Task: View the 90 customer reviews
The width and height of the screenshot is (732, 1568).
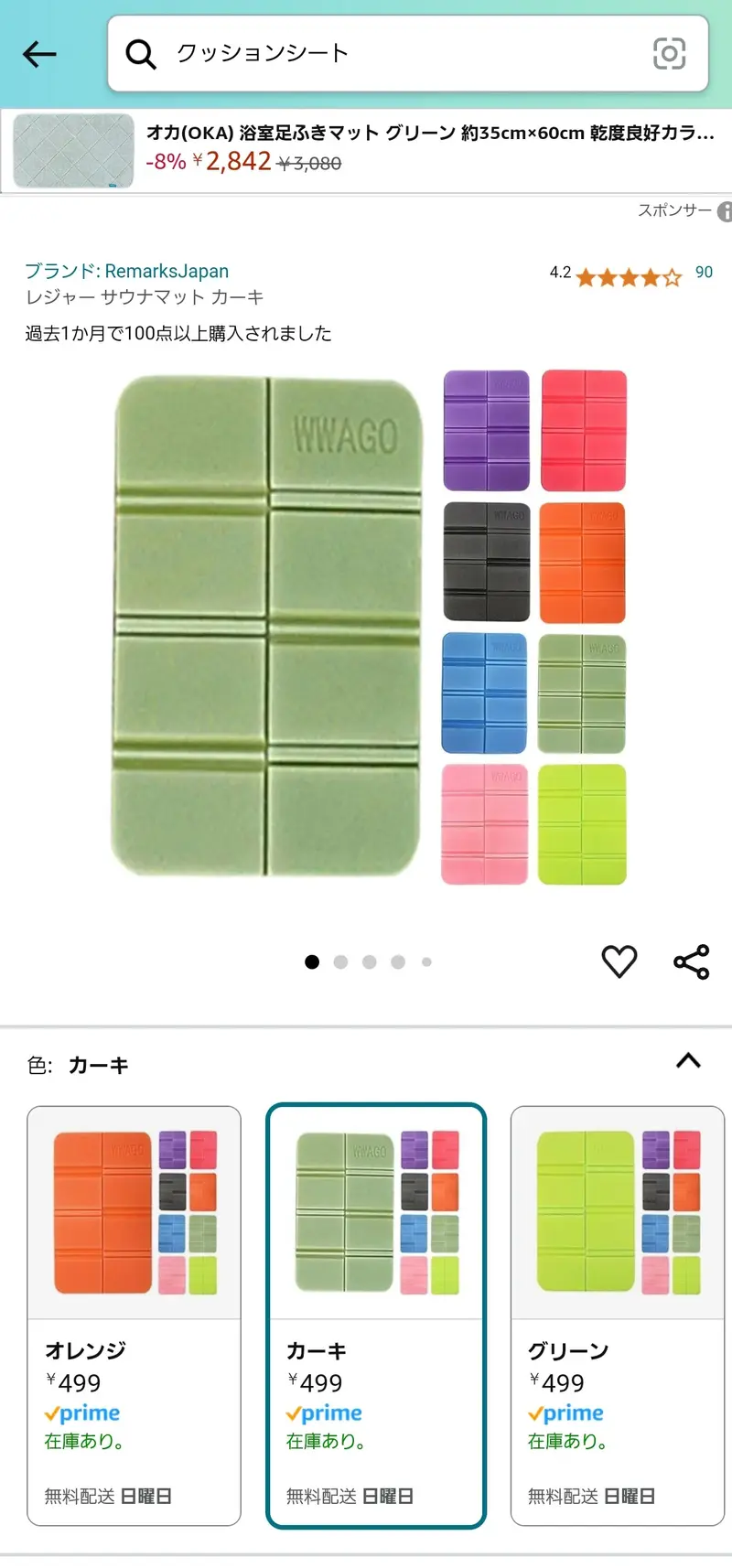Action: [704, 273]
